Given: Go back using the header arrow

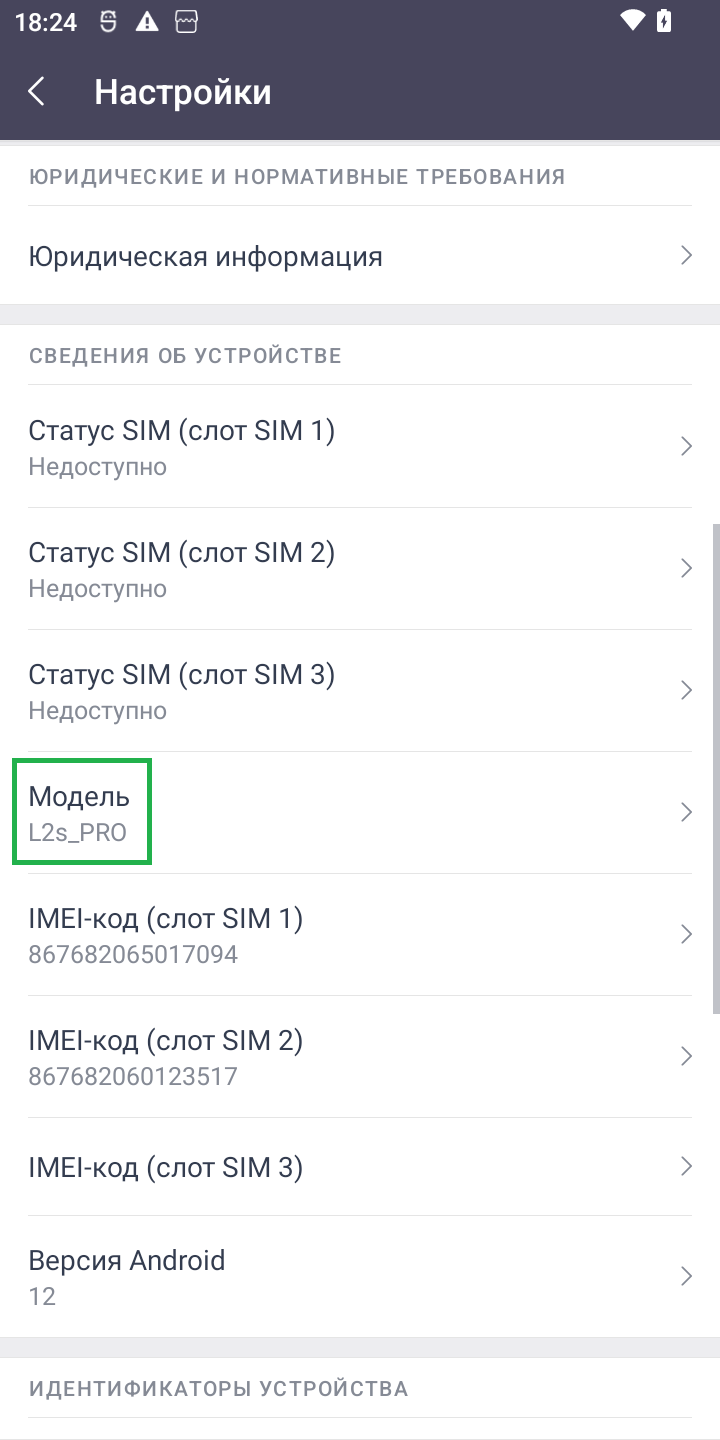Looking at the screenshot, I should click(37, 92).
